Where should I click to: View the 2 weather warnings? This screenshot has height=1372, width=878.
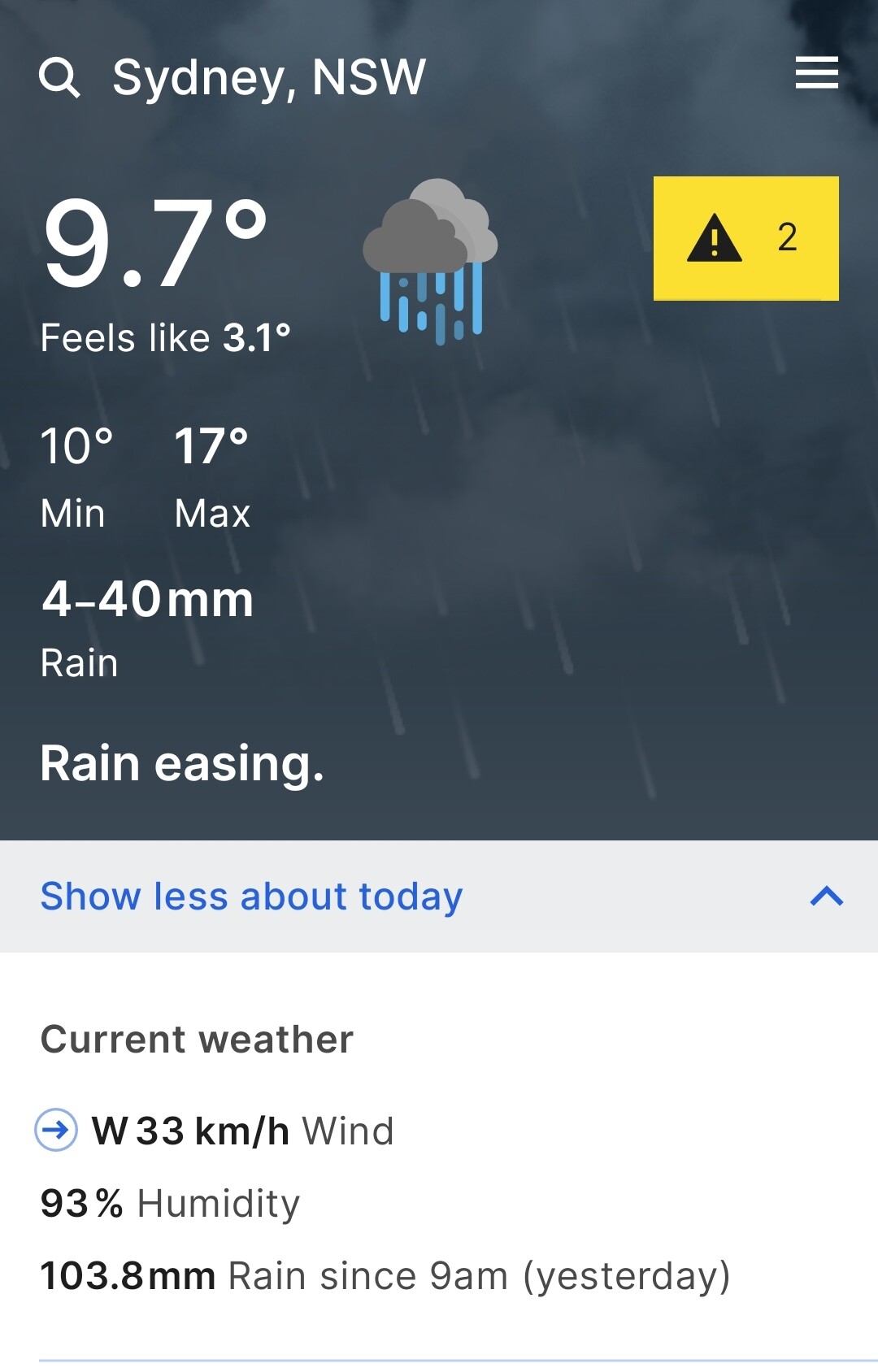tap(745, 238)
